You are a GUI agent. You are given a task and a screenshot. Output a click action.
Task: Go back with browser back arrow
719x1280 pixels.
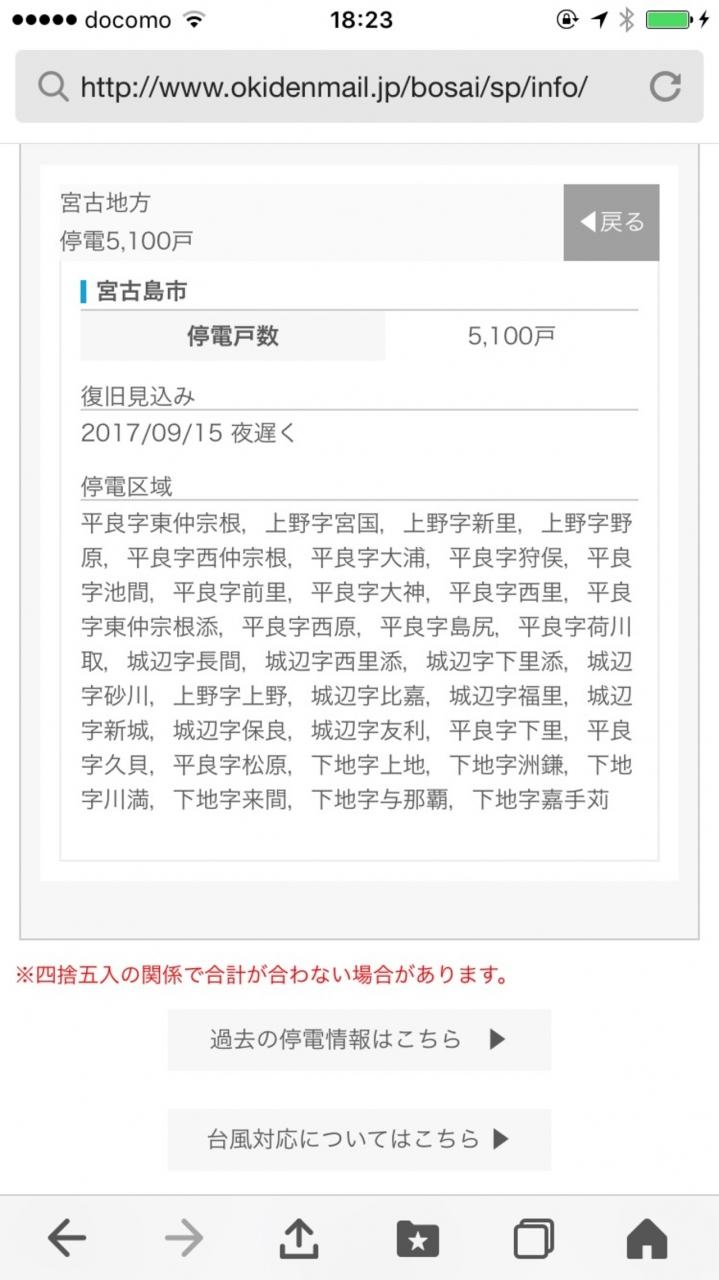coord(66,1240)
